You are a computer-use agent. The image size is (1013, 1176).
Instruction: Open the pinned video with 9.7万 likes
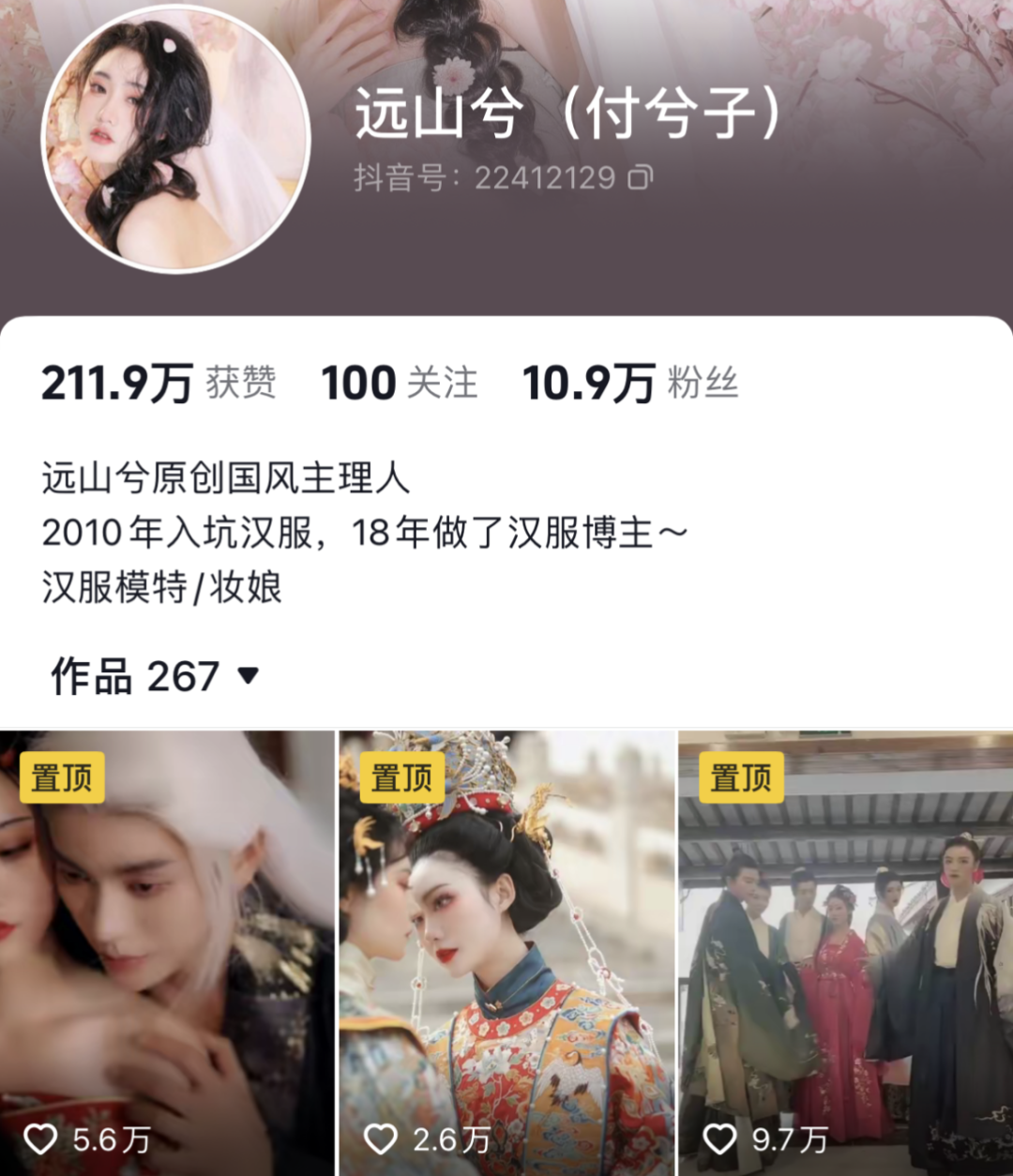pyautogui.click(x=845, y=952)
